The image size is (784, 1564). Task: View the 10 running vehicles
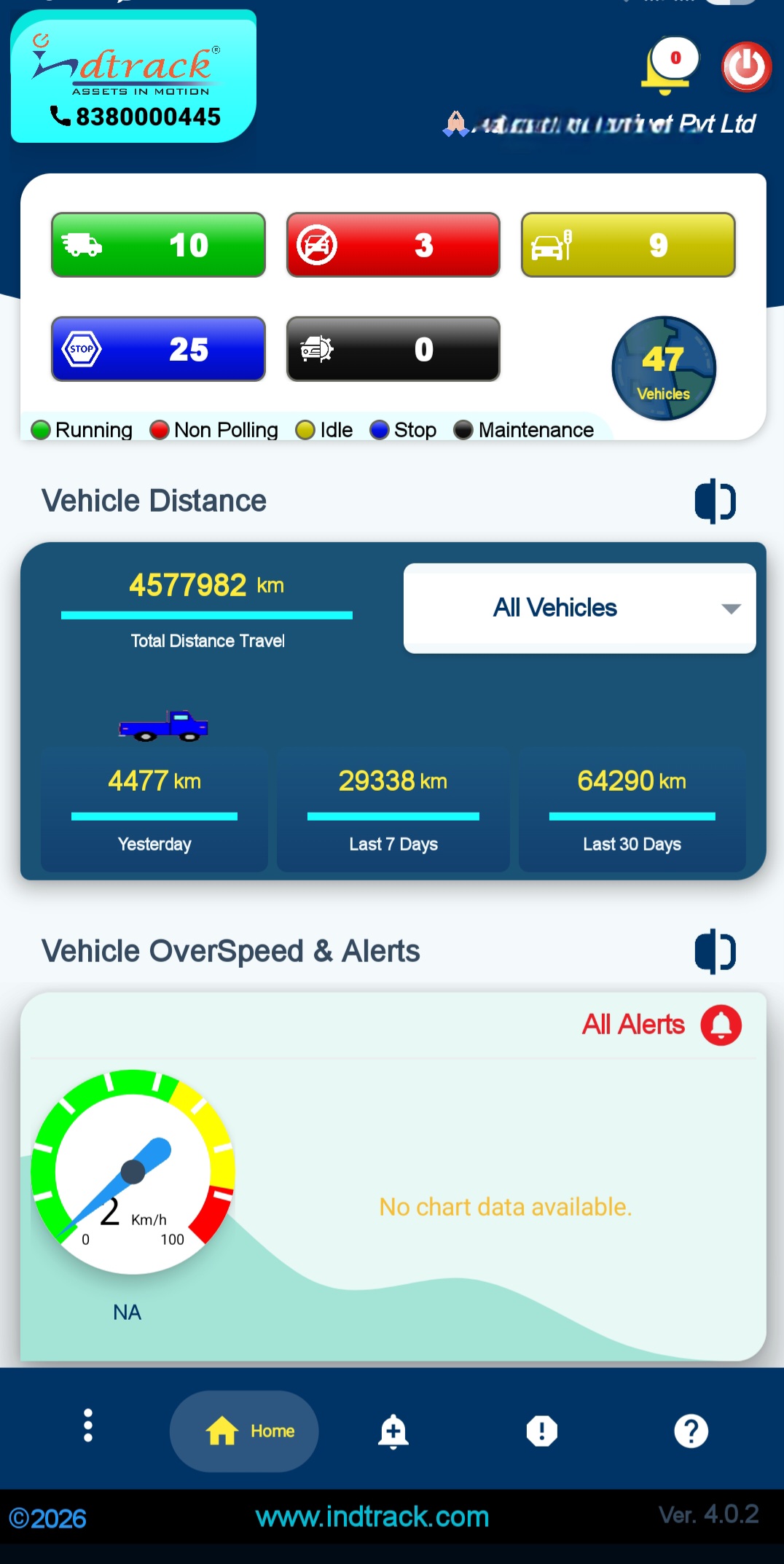(158, 245)
